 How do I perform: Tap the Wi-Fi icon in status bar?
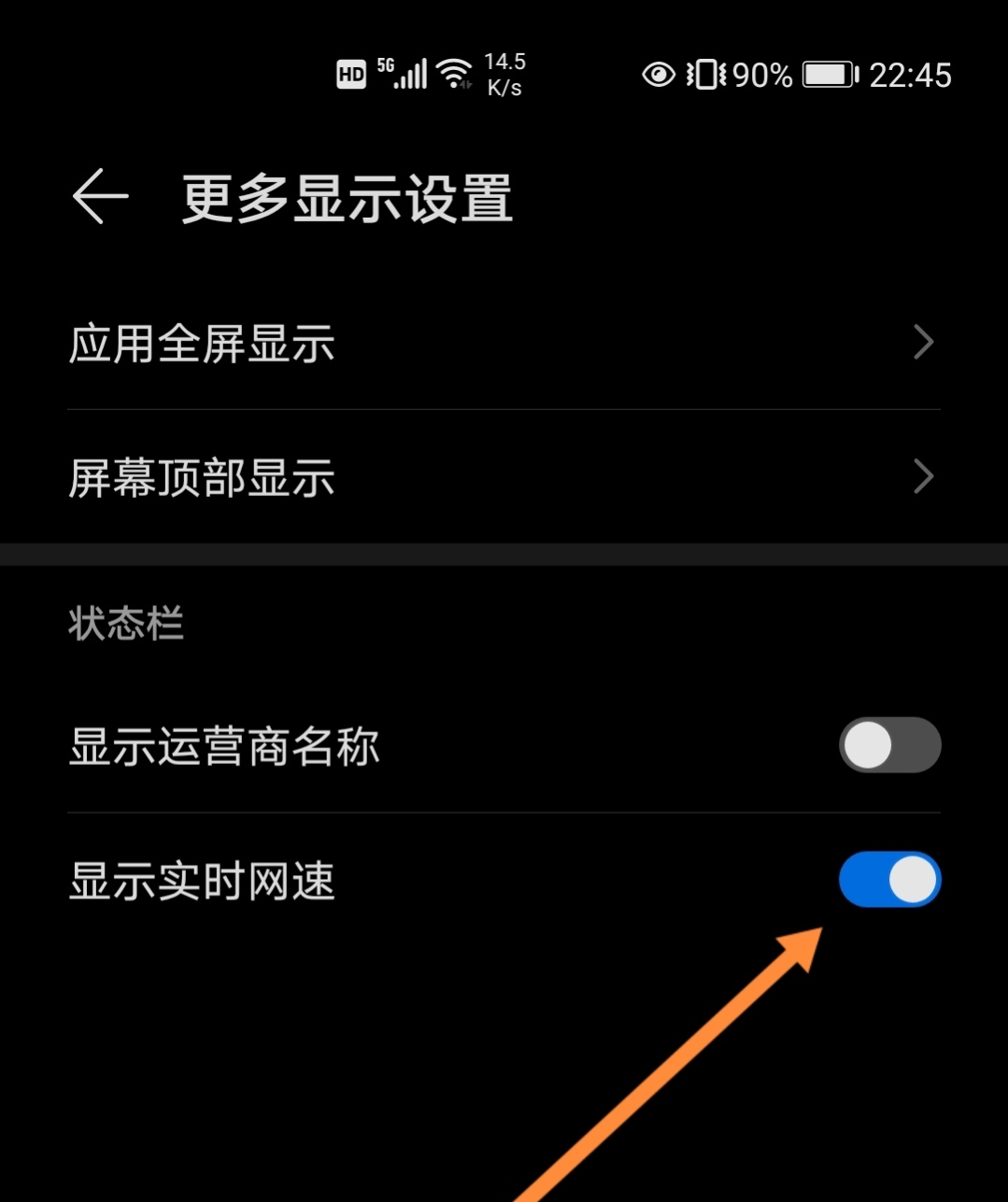[455, 74]
